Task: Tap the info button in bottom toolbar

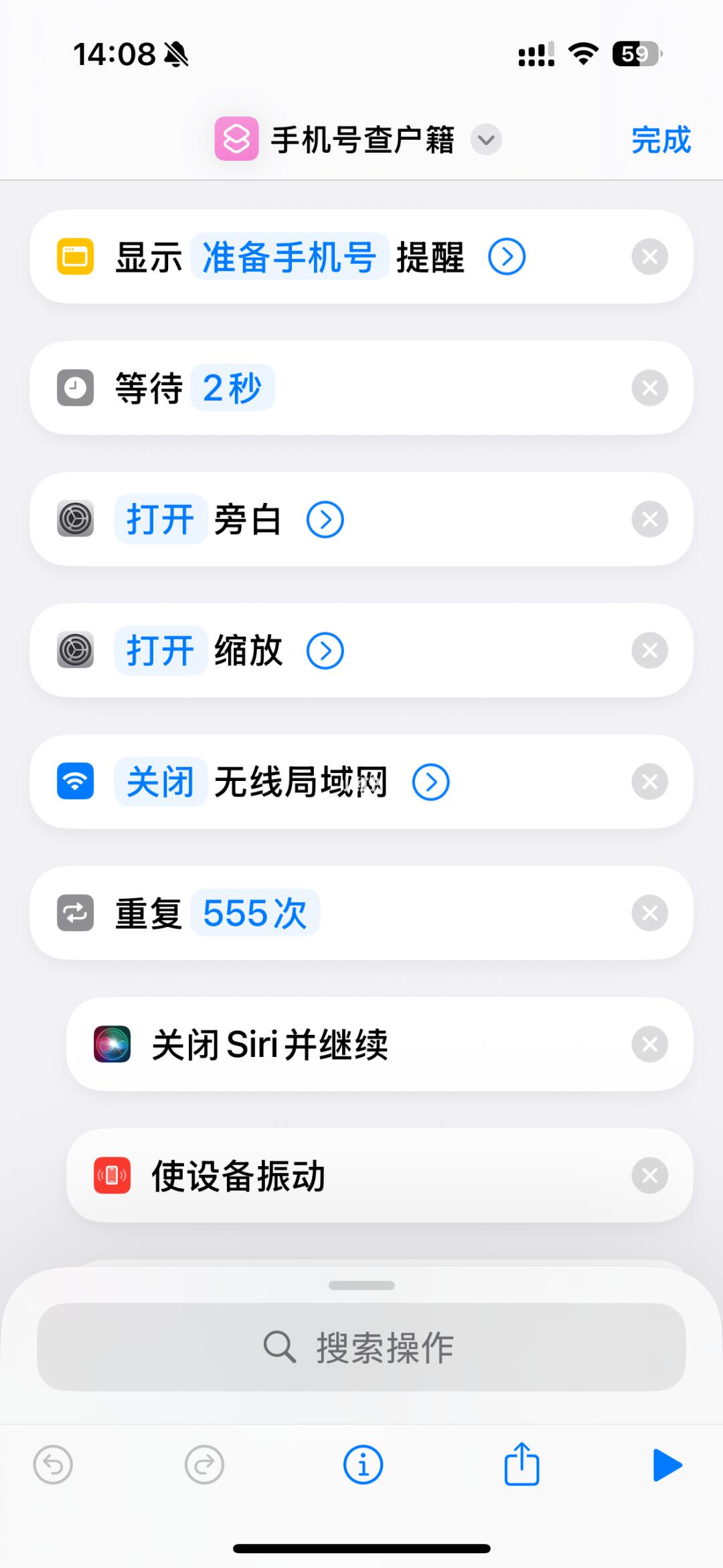Action: pyautogui.click(x=362, y=1464)
